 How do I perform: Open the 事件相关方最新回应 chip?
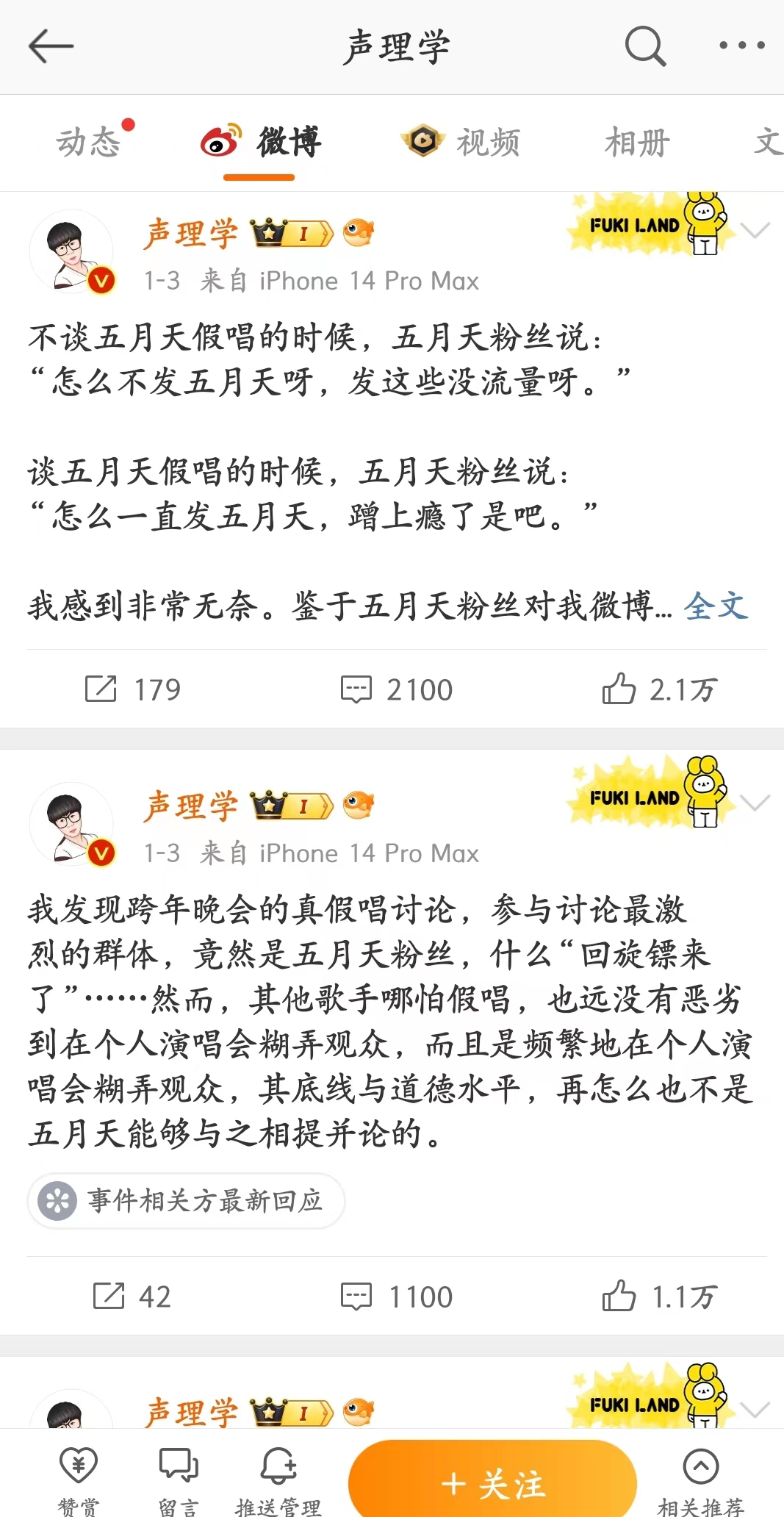pos(187,1200)
